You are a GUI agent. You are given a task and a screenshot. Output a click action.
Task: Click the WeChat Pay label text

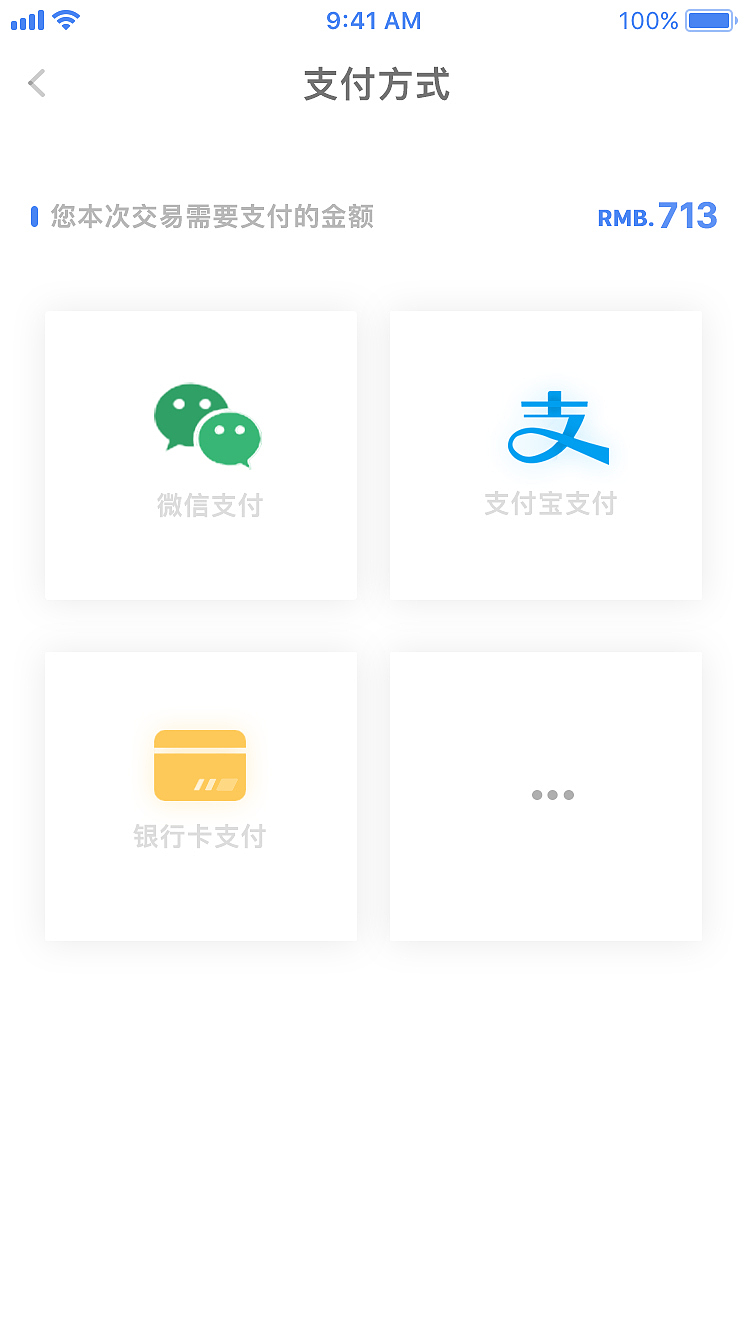208,504
